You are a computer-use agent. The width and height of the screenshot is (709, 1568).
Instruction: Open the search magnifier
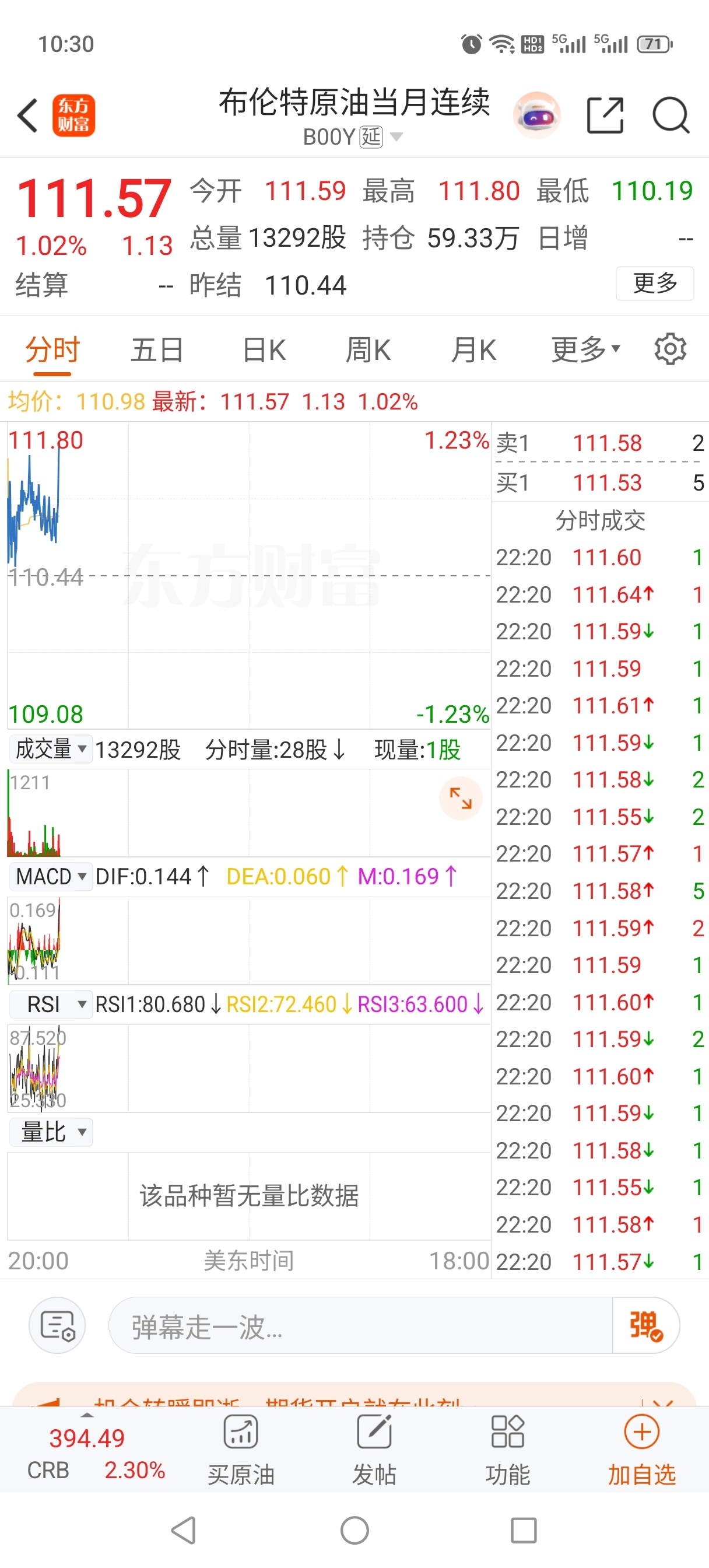671,115
